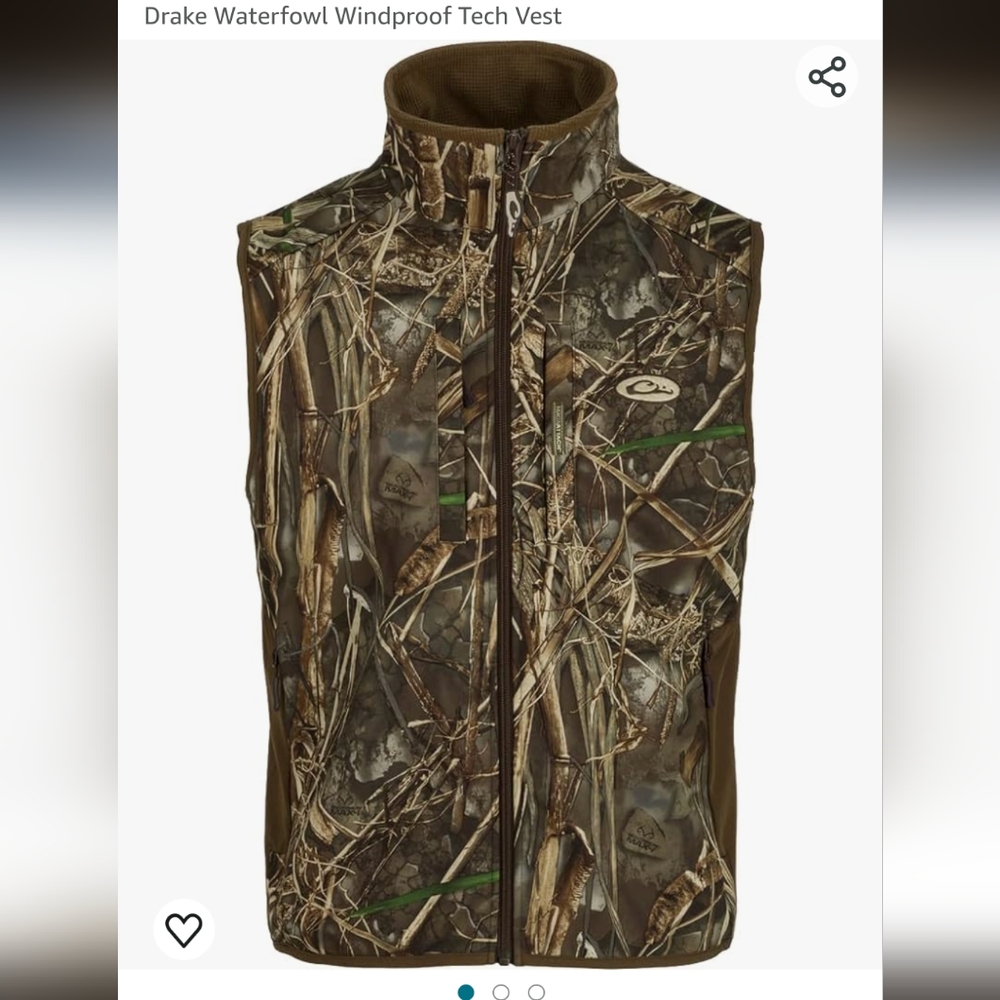1000x1000 pixels.
Task: Add the vest to favorites with the heart
Action: [x=184, y=930]
